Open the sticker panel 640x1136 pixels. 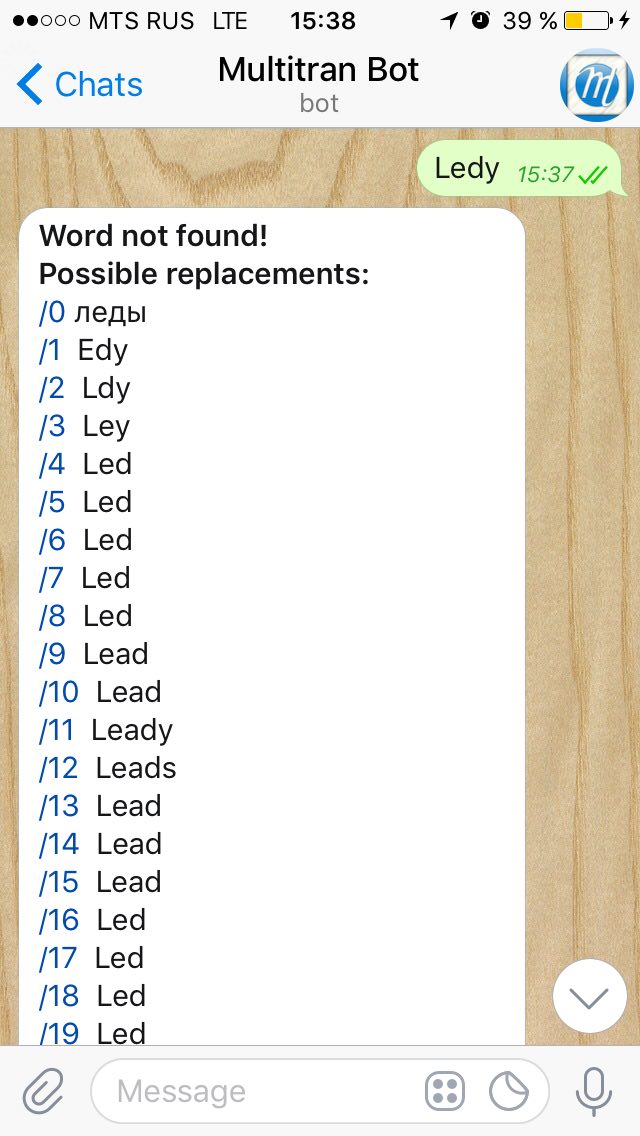pos(509,1092)
